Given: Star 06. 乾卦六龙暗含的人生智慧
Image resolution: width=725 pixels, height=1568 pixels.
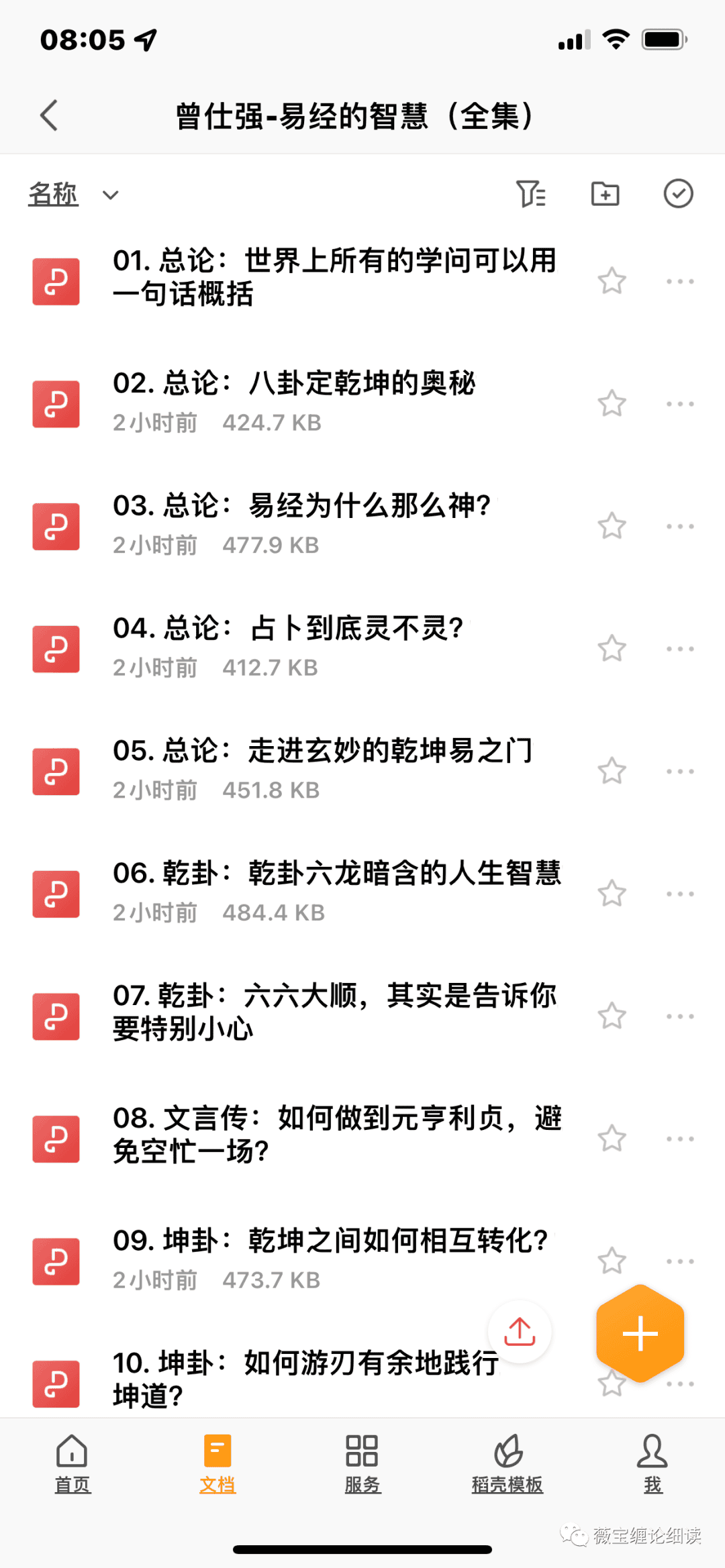Looking at the screenshot, I should 612,894.
